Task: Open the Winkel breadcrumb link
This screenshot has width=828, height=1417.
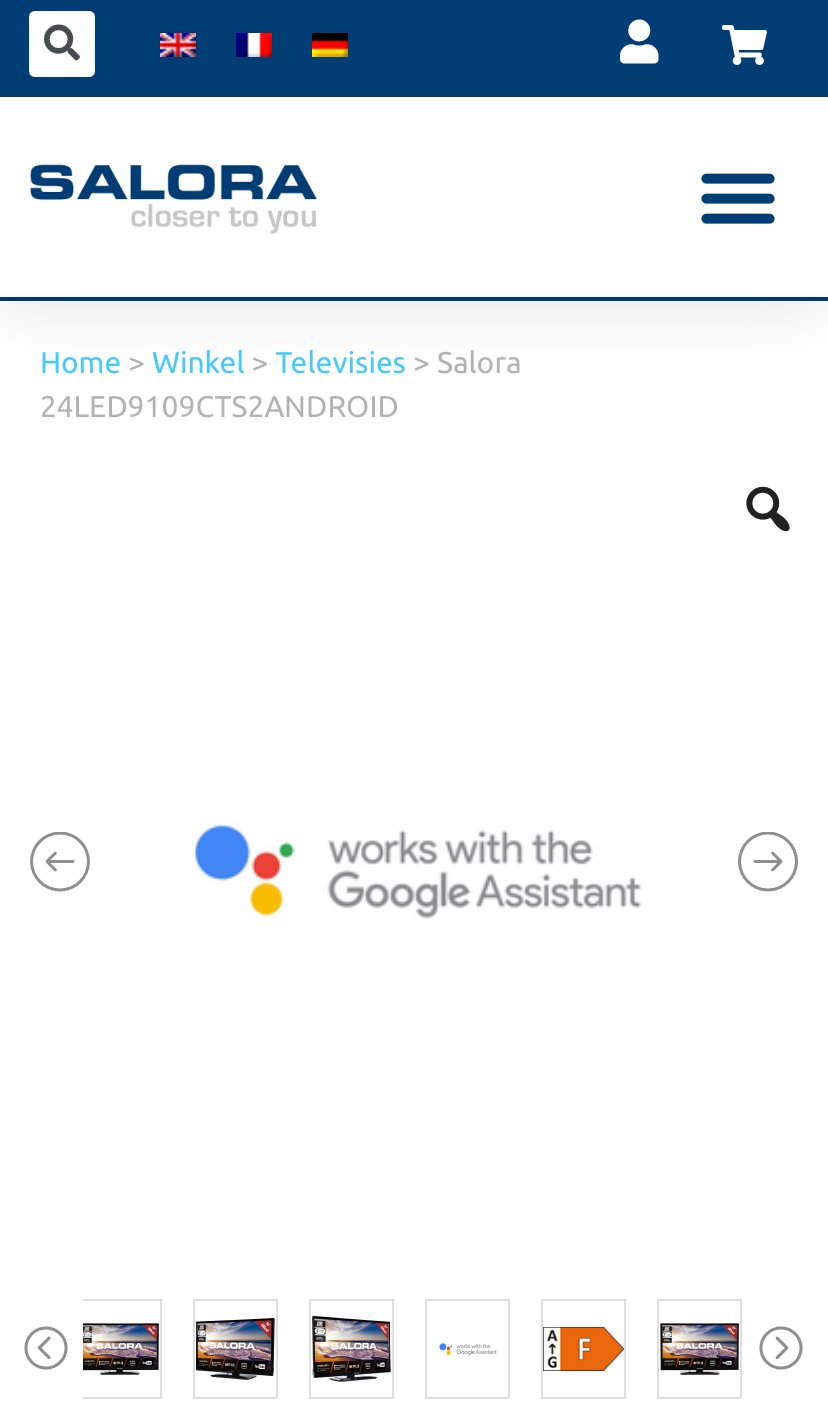Action: 198,362
